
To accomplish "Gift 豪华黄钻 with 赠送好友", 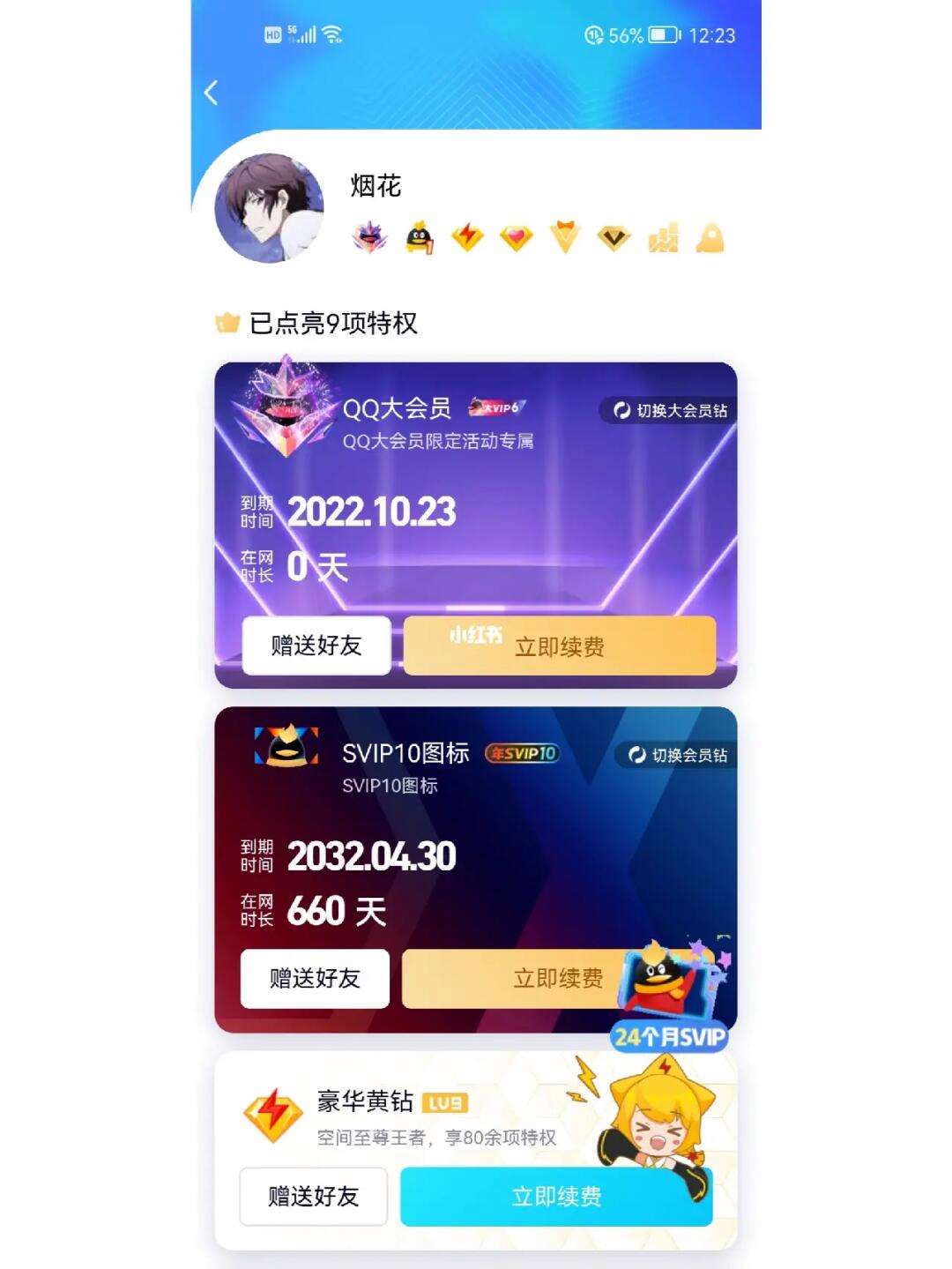I will [x=313, y=1196].
